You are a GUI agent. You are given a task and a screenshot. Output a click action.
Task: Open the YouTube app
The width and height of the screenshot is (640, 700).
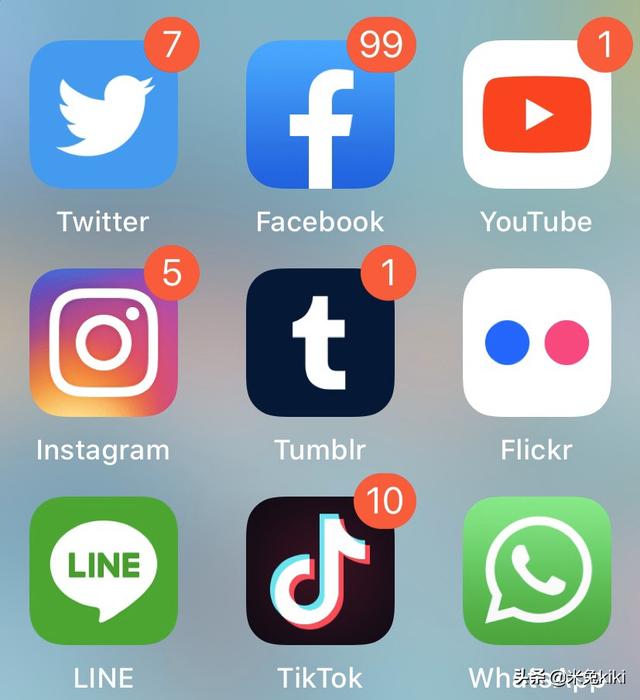(537, 115)
